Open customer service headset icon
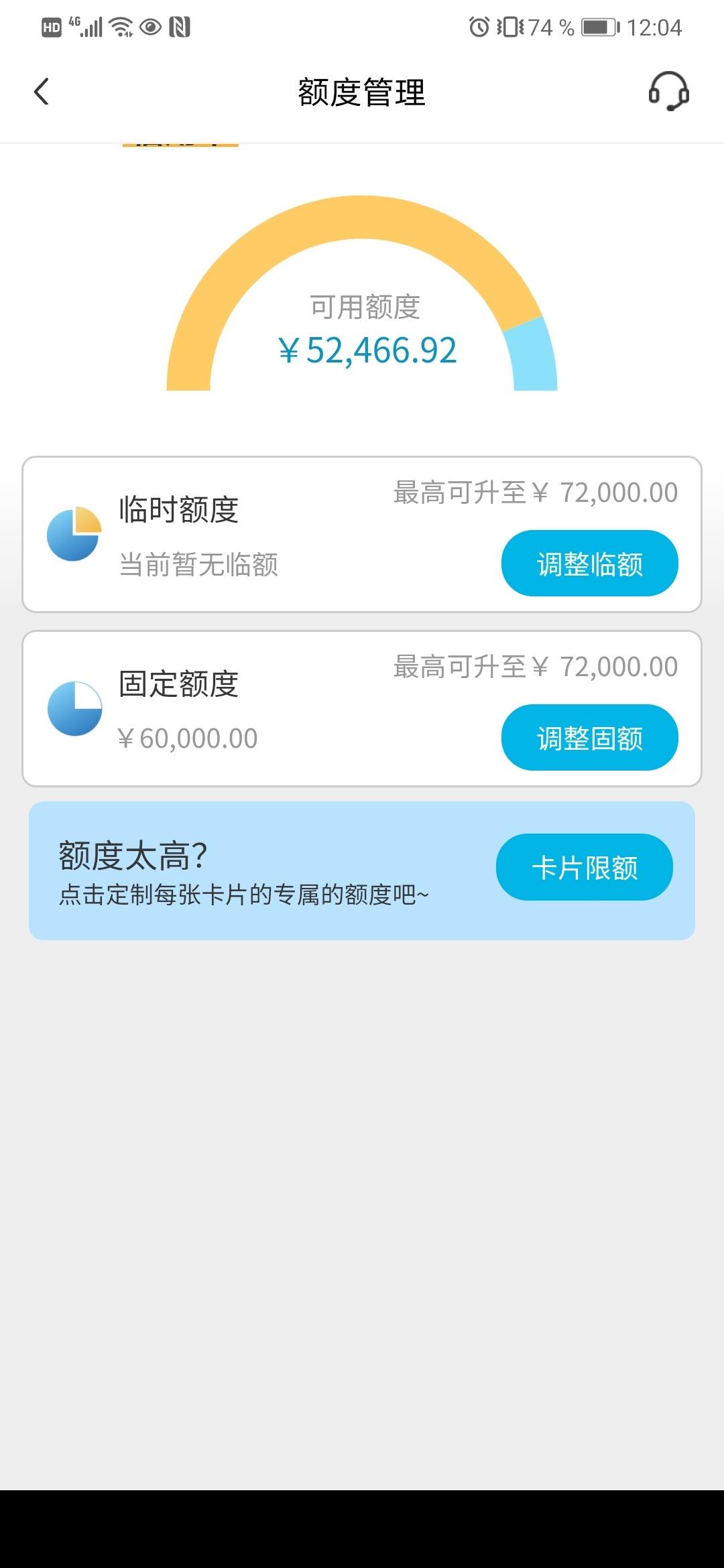The height and width of the screenshot is (1568, 724). [x=668, y=91]
